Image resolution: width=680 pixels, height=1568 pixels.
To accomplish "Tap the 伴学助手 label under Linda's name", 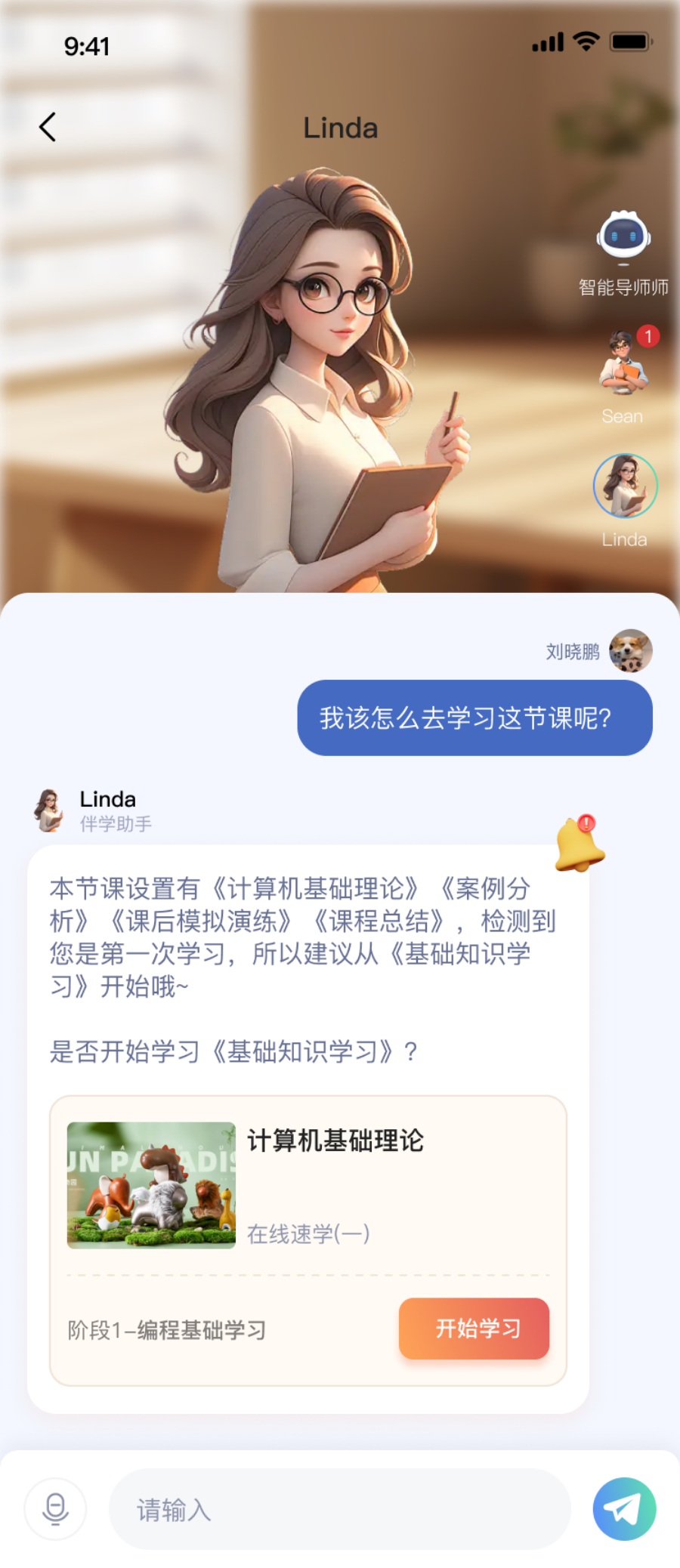I will pos(115,824).
